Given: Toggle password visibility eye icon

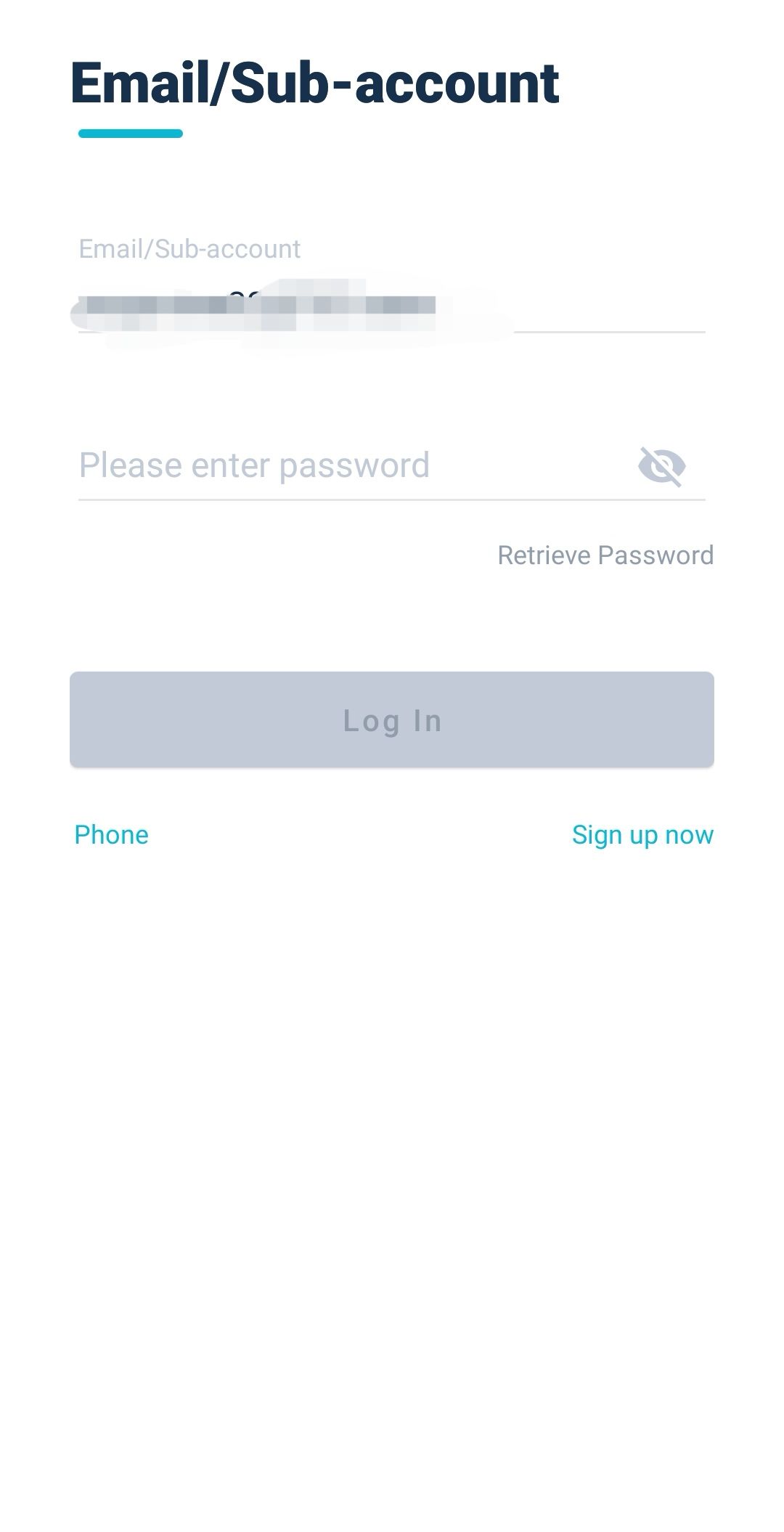Looking at the screenshot, I should (661, 466).
